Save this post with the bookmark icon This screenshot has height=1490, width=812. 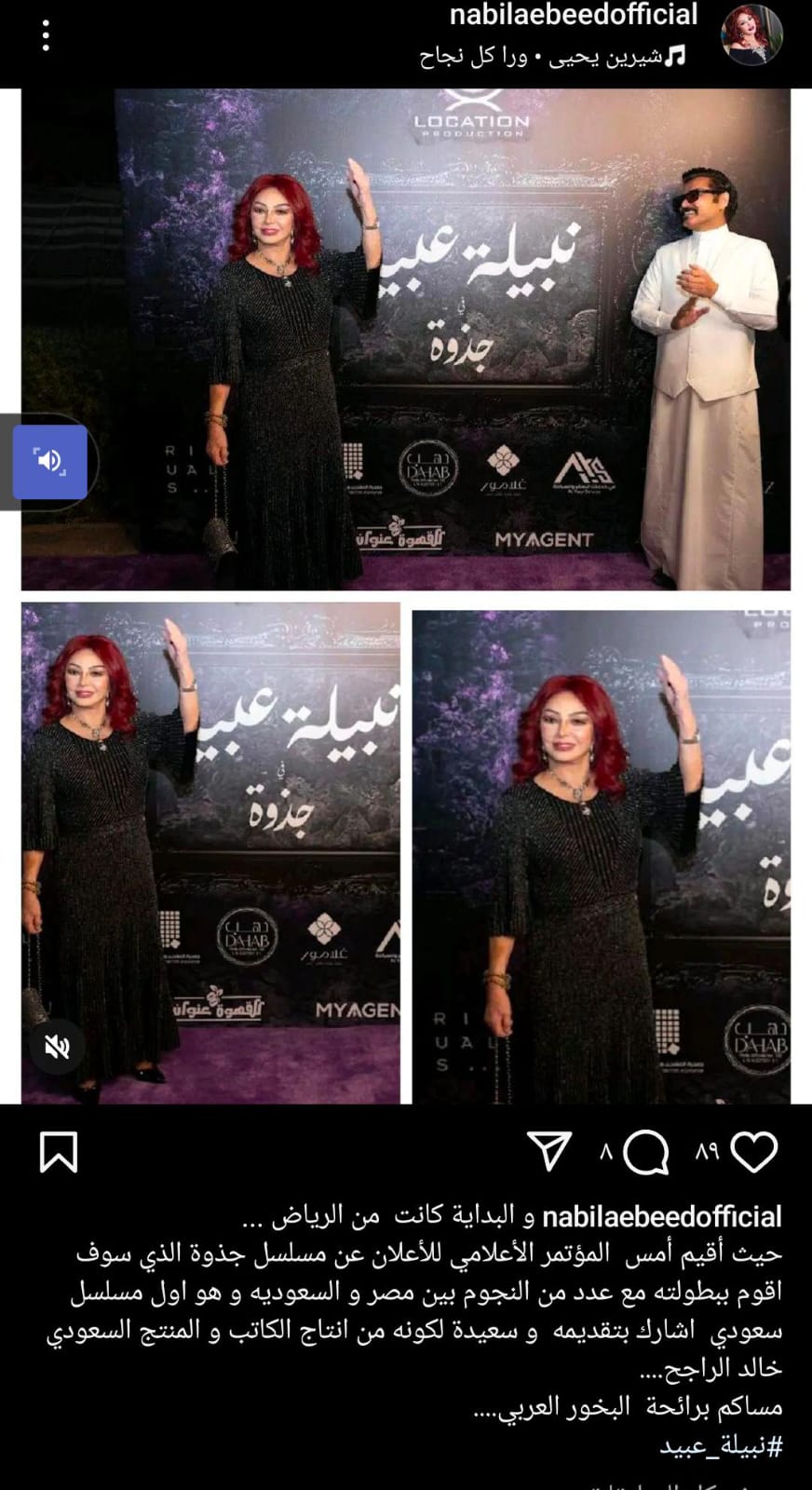click(58, 1153)
